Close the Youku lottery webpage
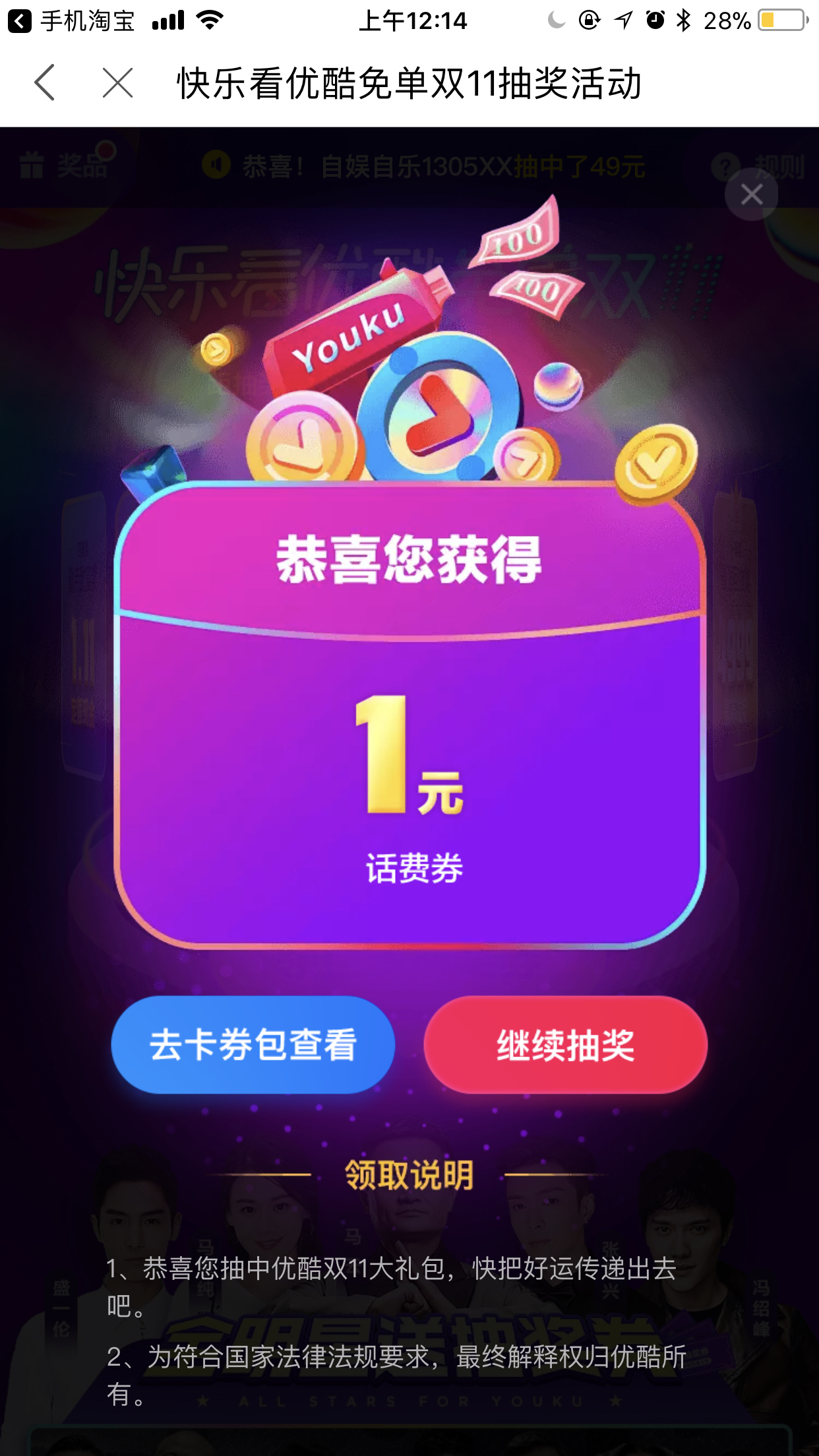This screenshot has width=819, height=1456. 118,83
